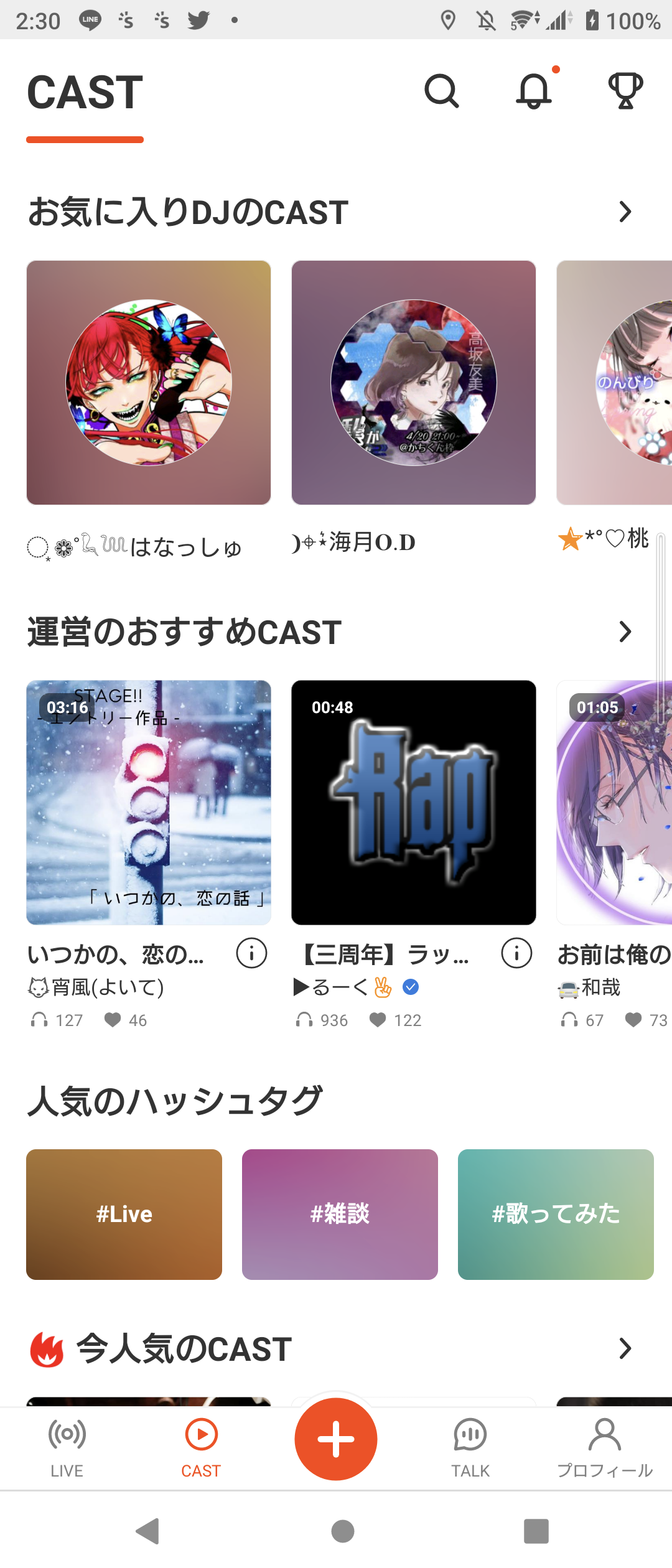Image resolution: width=672 pixels, height=1568 pixels.
Task: Open 海月O.D's favorite DJ cast
Action: [x=414, y=383]
